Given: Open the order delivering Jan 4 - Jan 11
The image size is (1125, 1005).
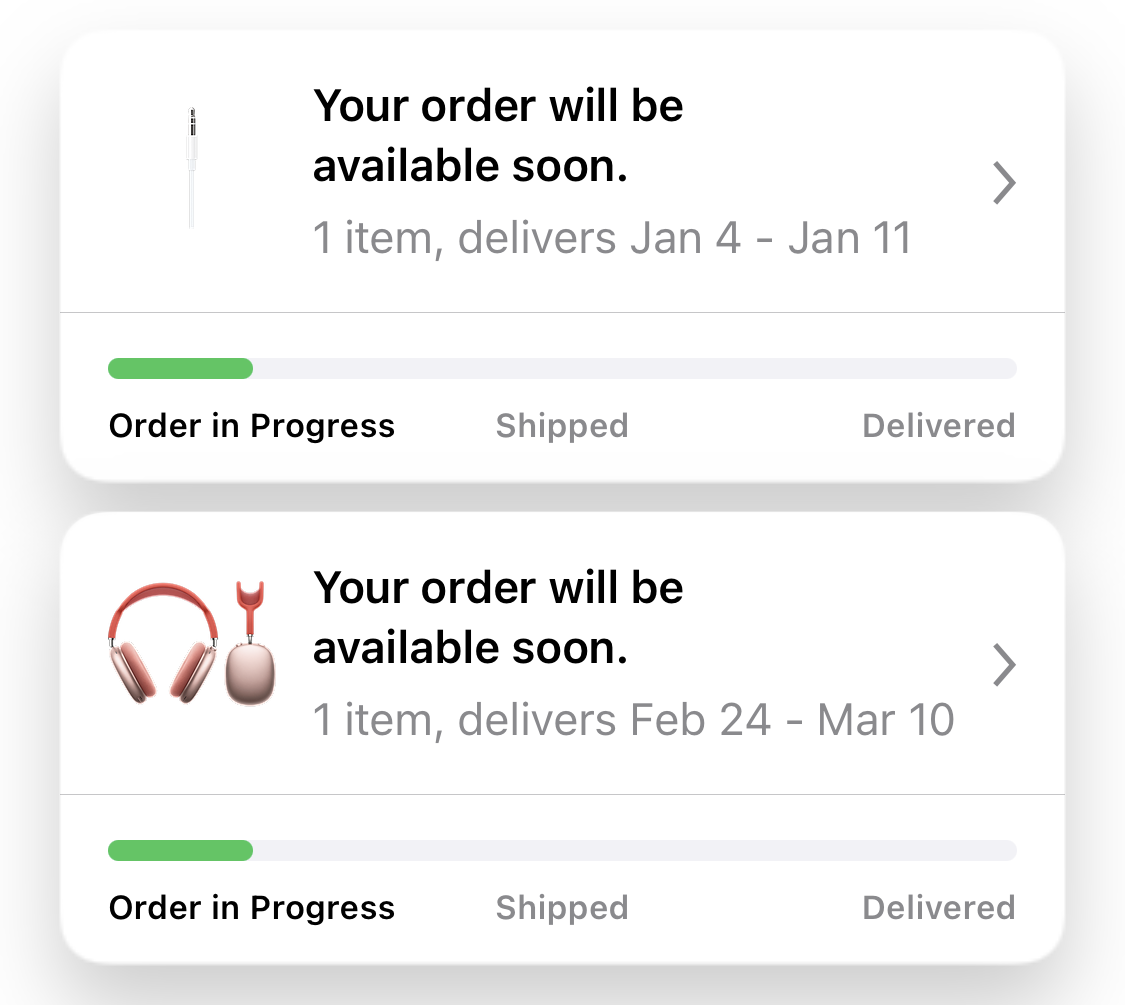Looking at the screenshot, I should point(1003,184).
